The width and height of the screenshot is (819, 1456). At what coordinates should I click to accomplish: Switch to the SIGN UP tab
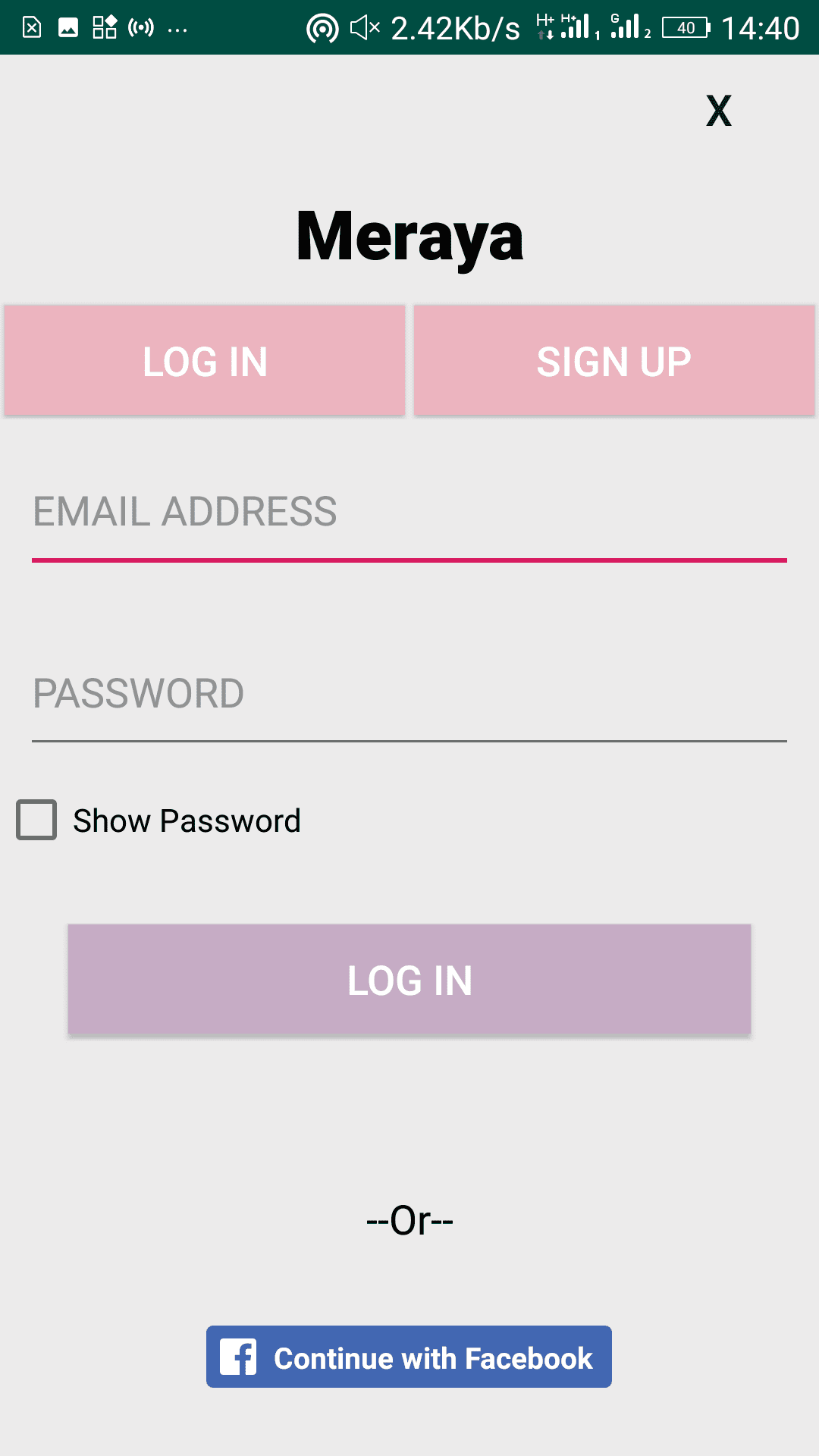(614, 361)
